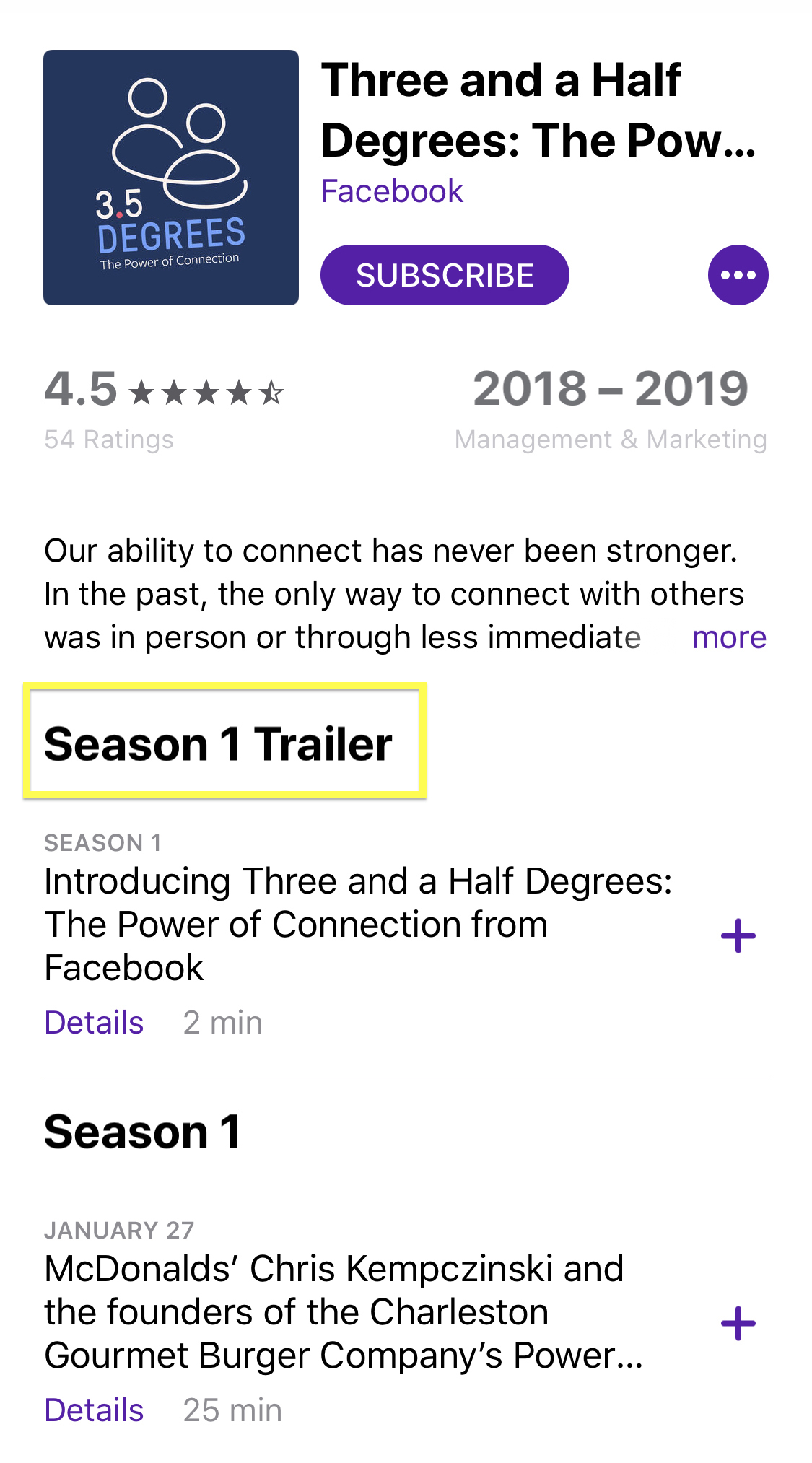Open the three-dot more options menu

[738, 275]
